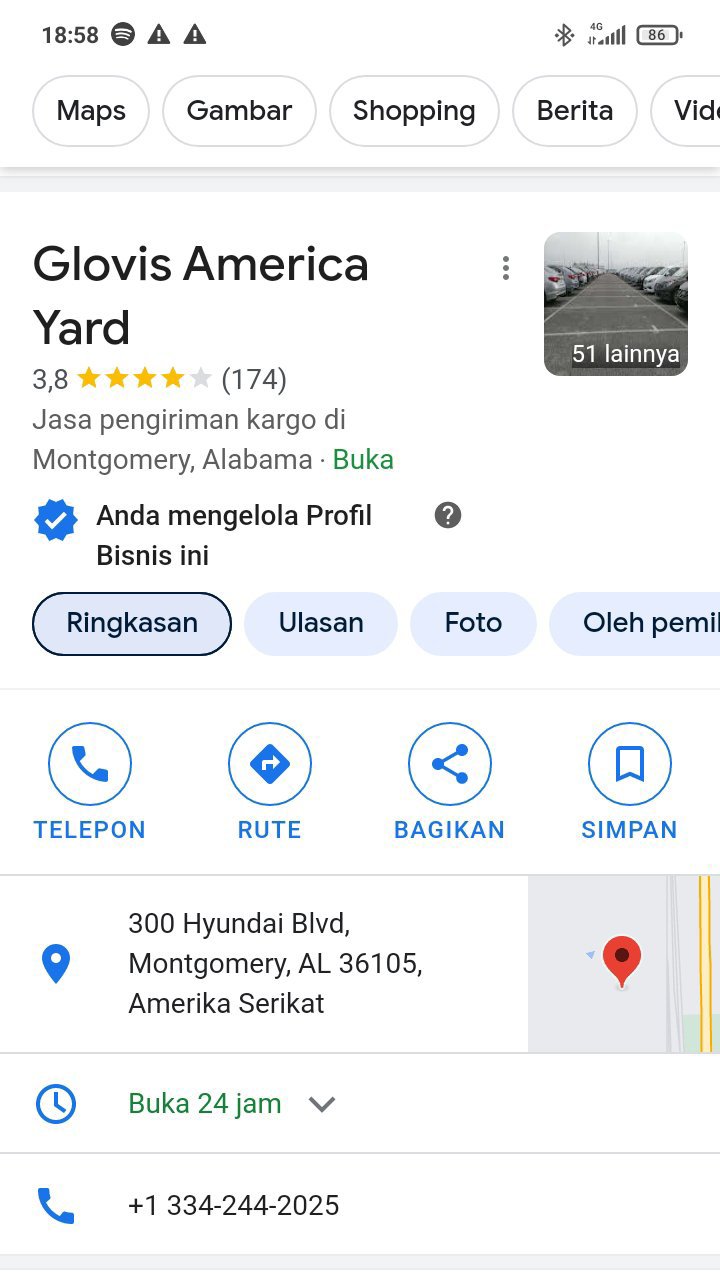Open the Shopping results tab
The width and height of the screenshot is (720, 1280).
(x=414, y=111)
